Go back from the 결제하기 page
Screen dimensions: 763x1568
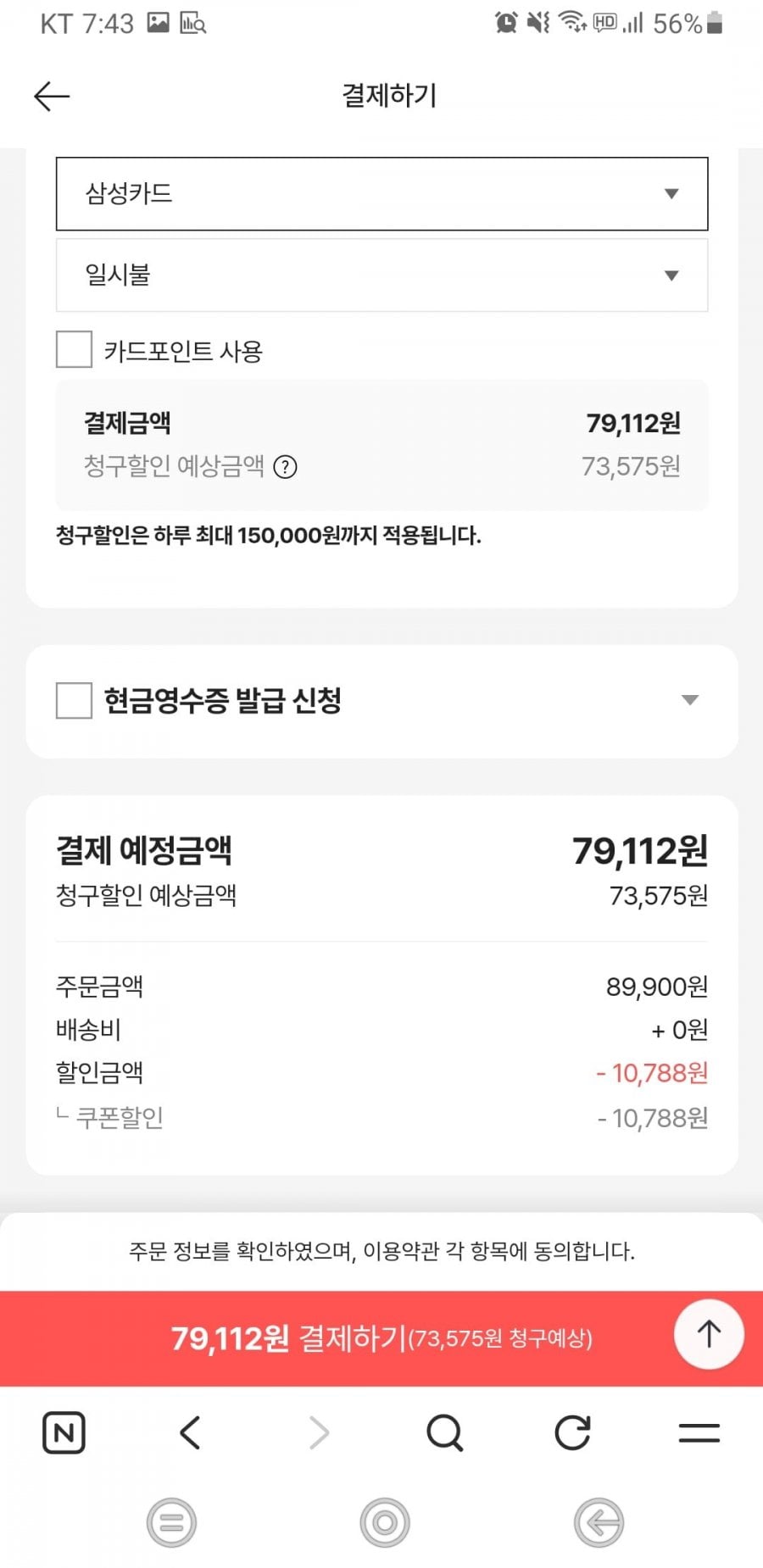click(x=52, y=96)
